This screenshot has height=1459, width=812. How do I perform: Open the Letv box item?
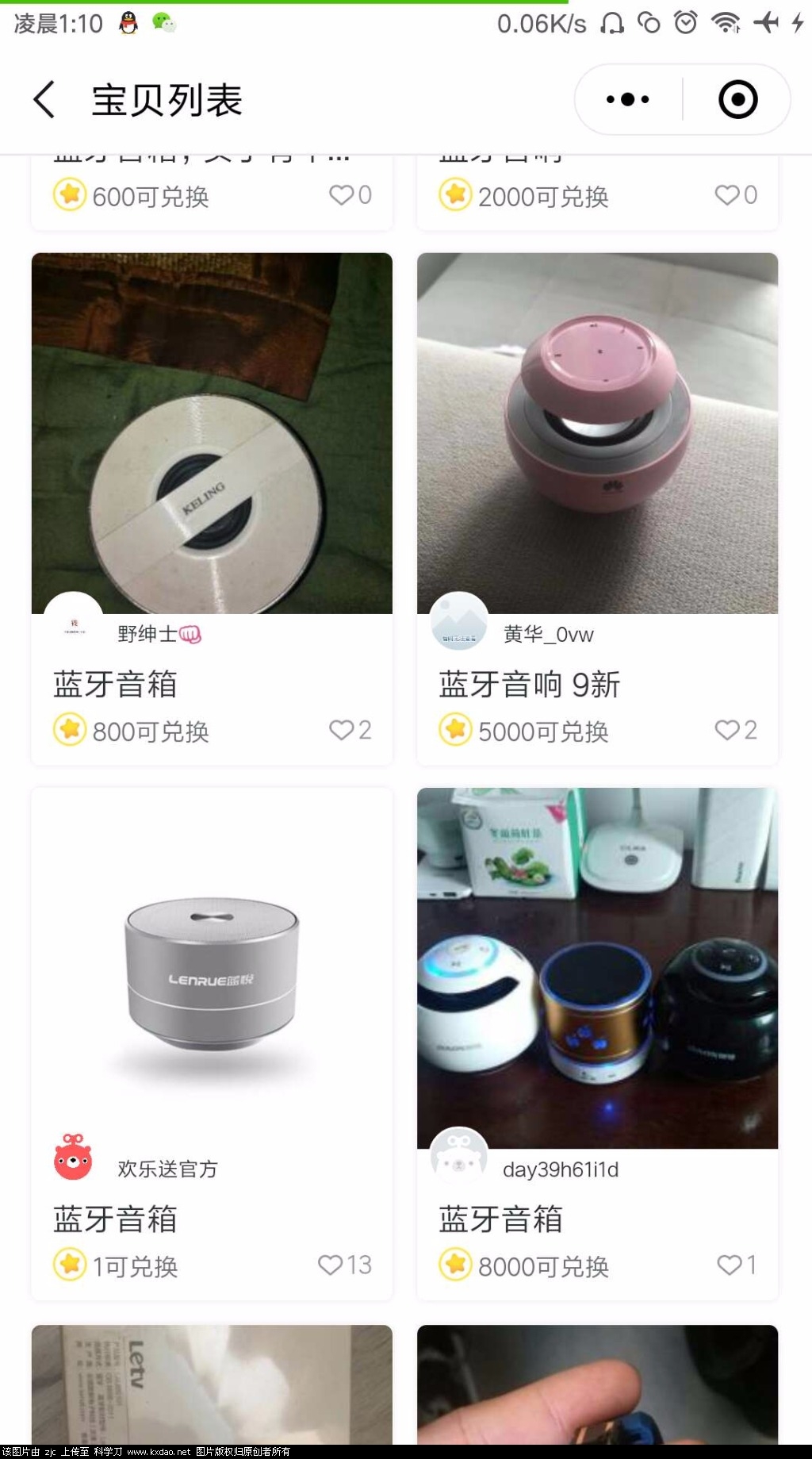point(212,1384)
